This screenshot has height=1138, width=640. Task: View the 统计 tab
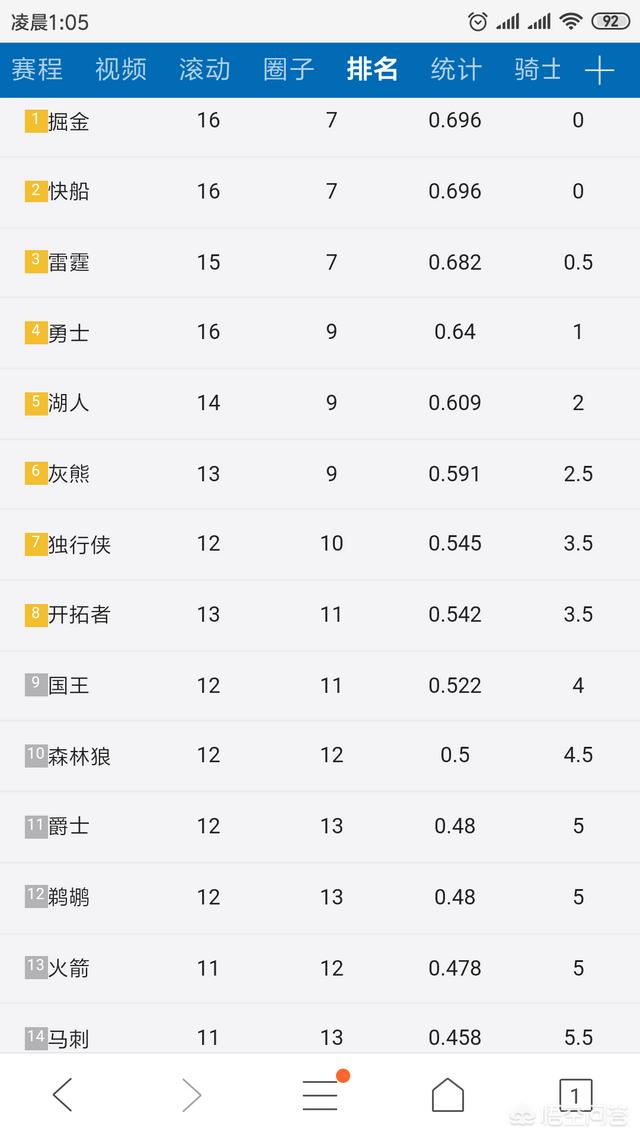[456, 69]
